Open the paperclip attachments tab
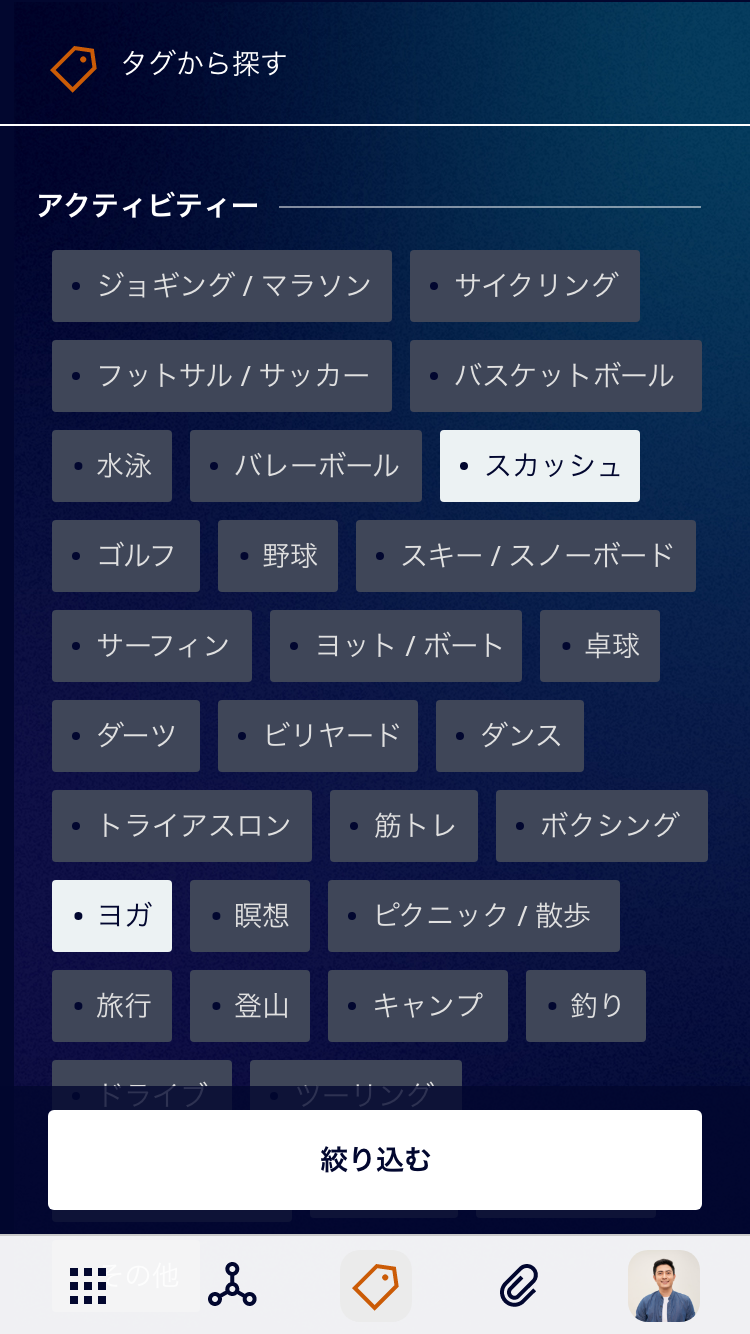Screen dimensions: 750x1334 click(x=519, y=1286)
